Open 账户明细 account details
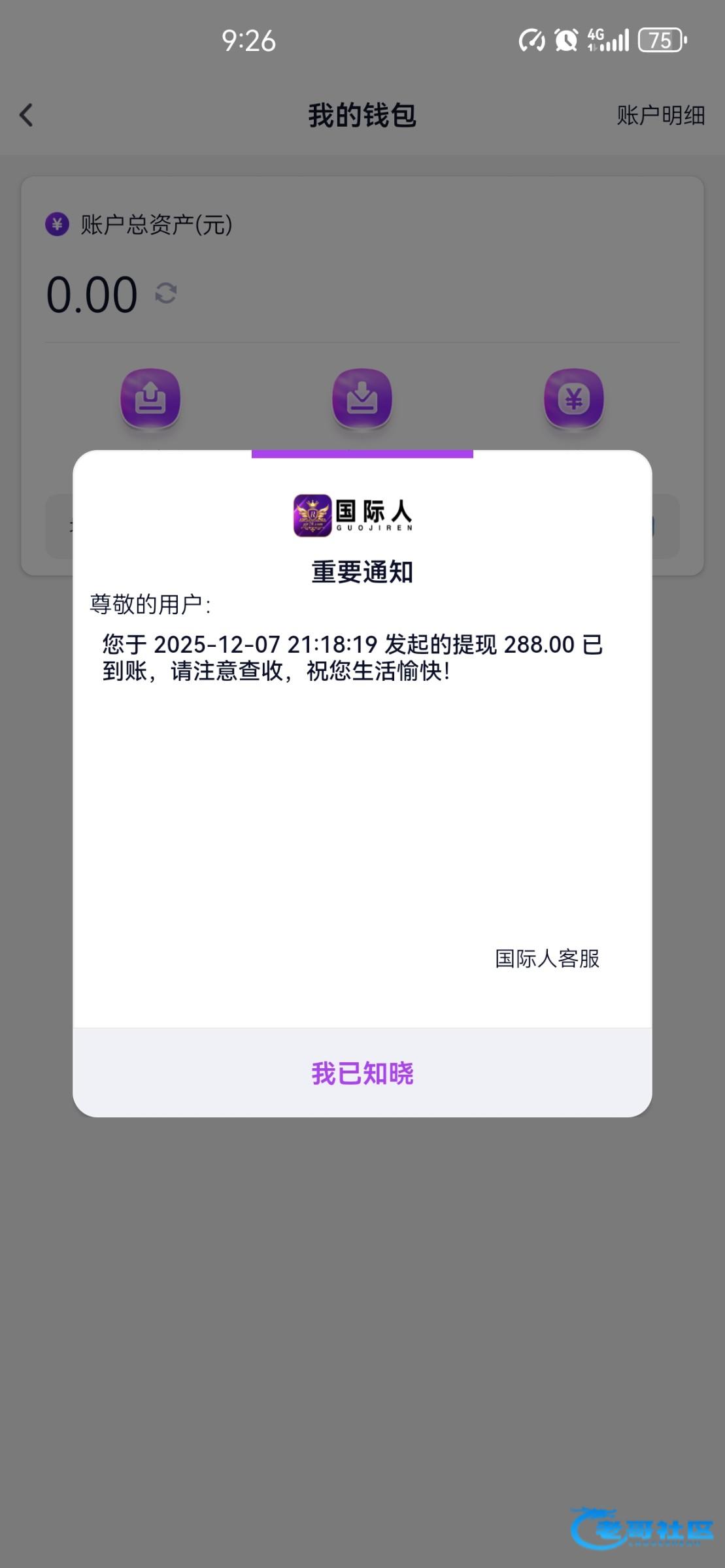725x1568 pixels. coord(661,116)
